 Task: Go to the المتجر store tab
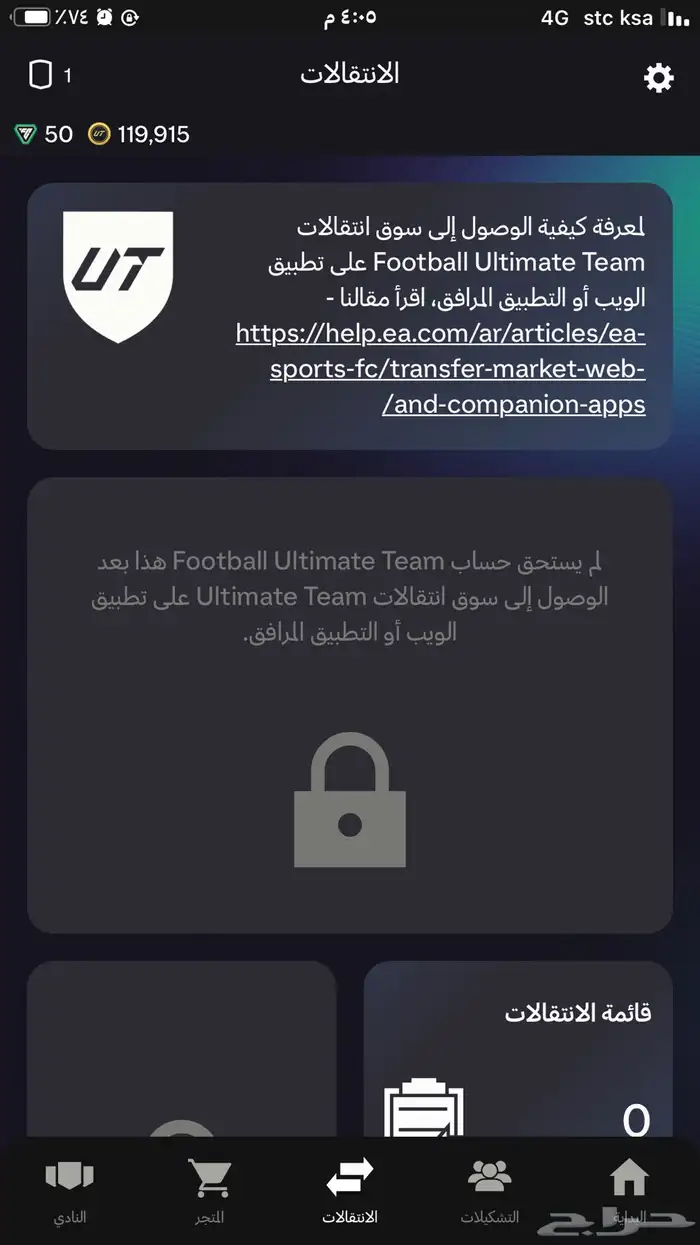209,1190
